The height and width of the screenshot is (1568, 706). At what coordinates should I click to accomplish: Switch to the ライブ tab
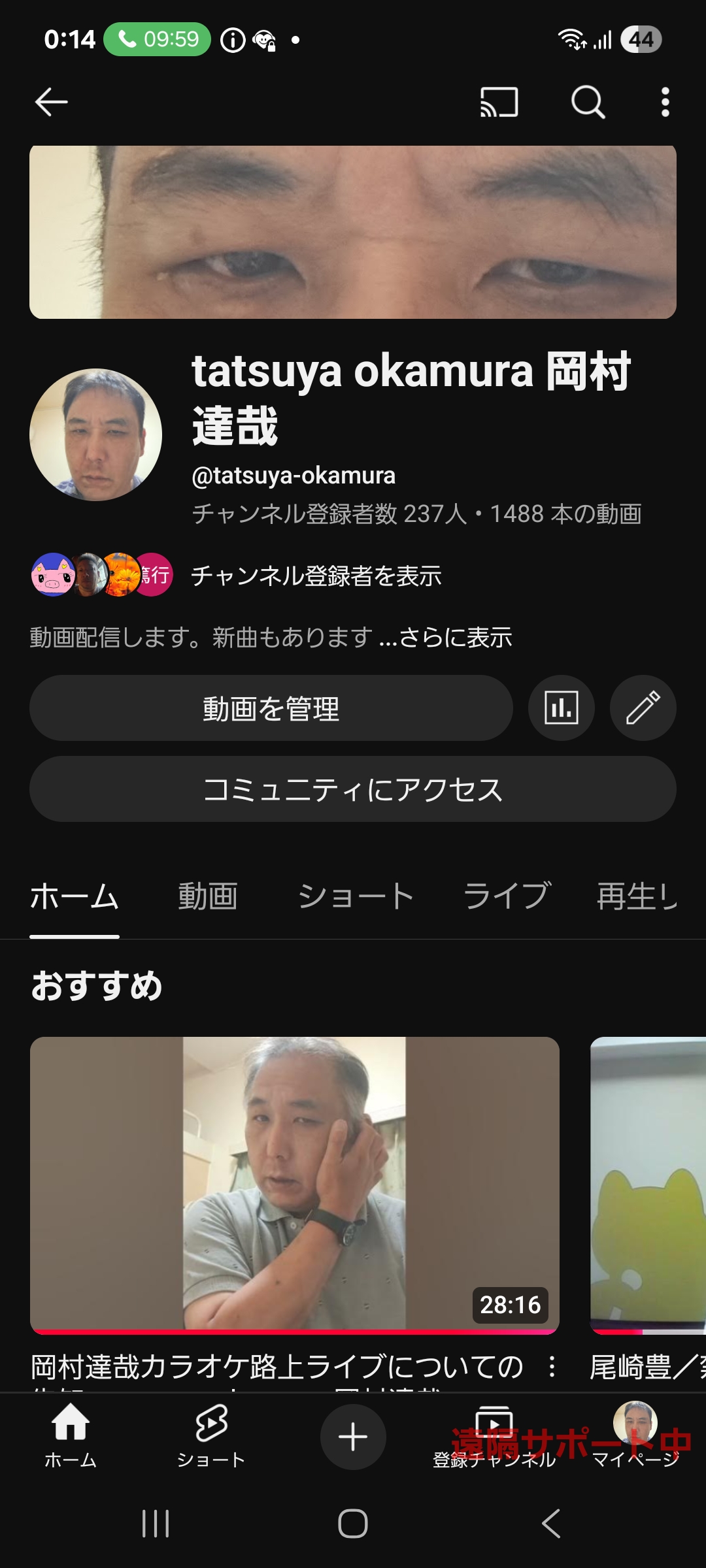coord(507,896)
